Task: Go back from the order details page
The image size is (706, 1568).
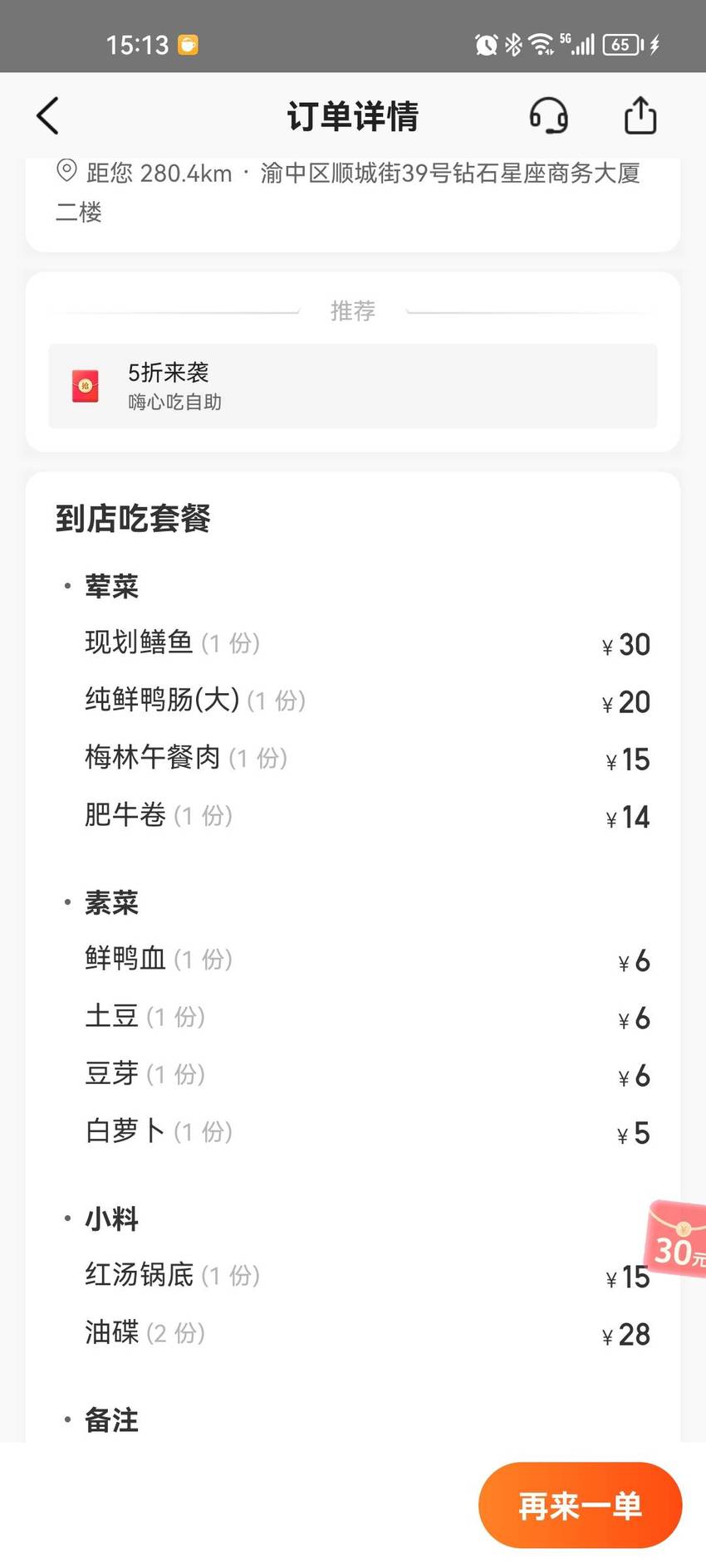Action: [48, 115]
